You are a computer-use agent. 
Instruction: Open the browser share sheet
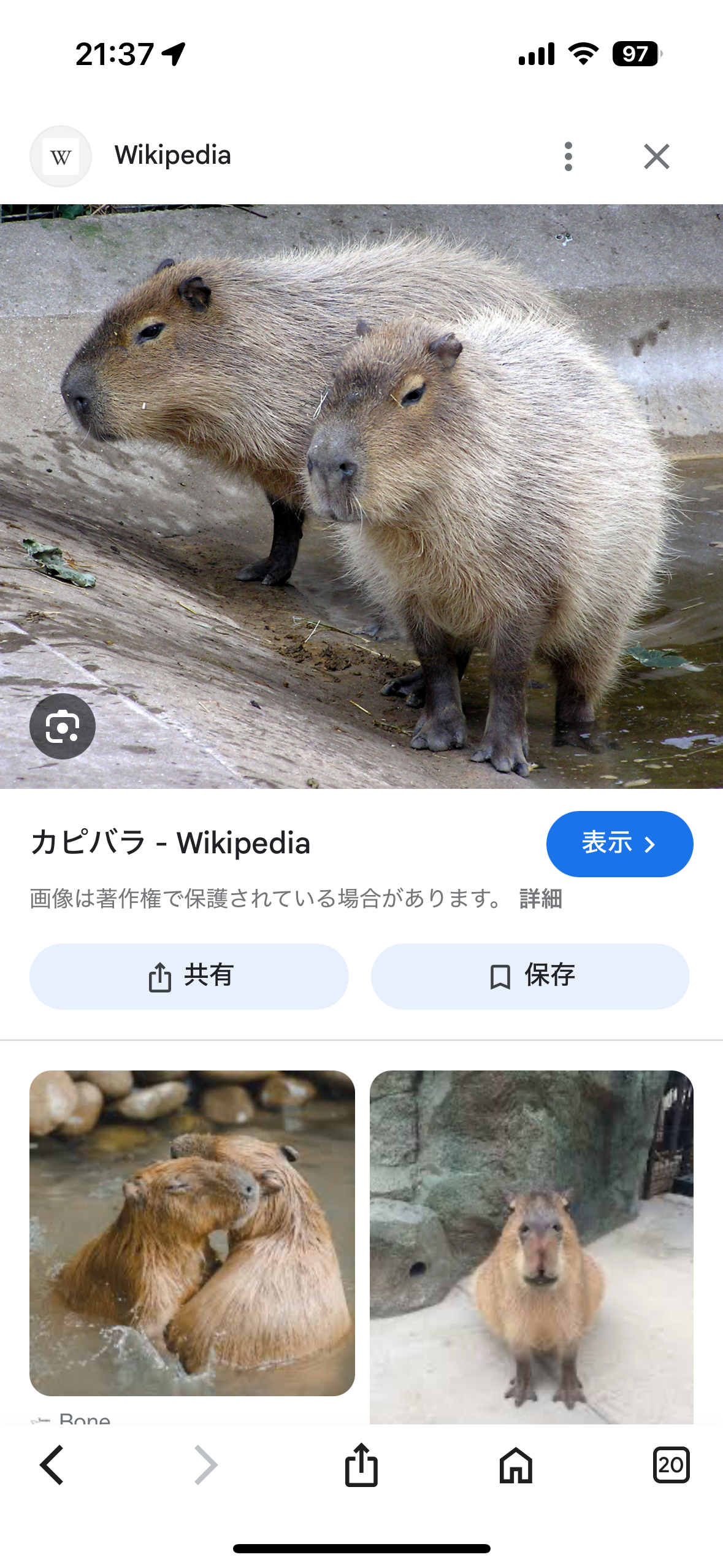click(x=361, y=1464)
